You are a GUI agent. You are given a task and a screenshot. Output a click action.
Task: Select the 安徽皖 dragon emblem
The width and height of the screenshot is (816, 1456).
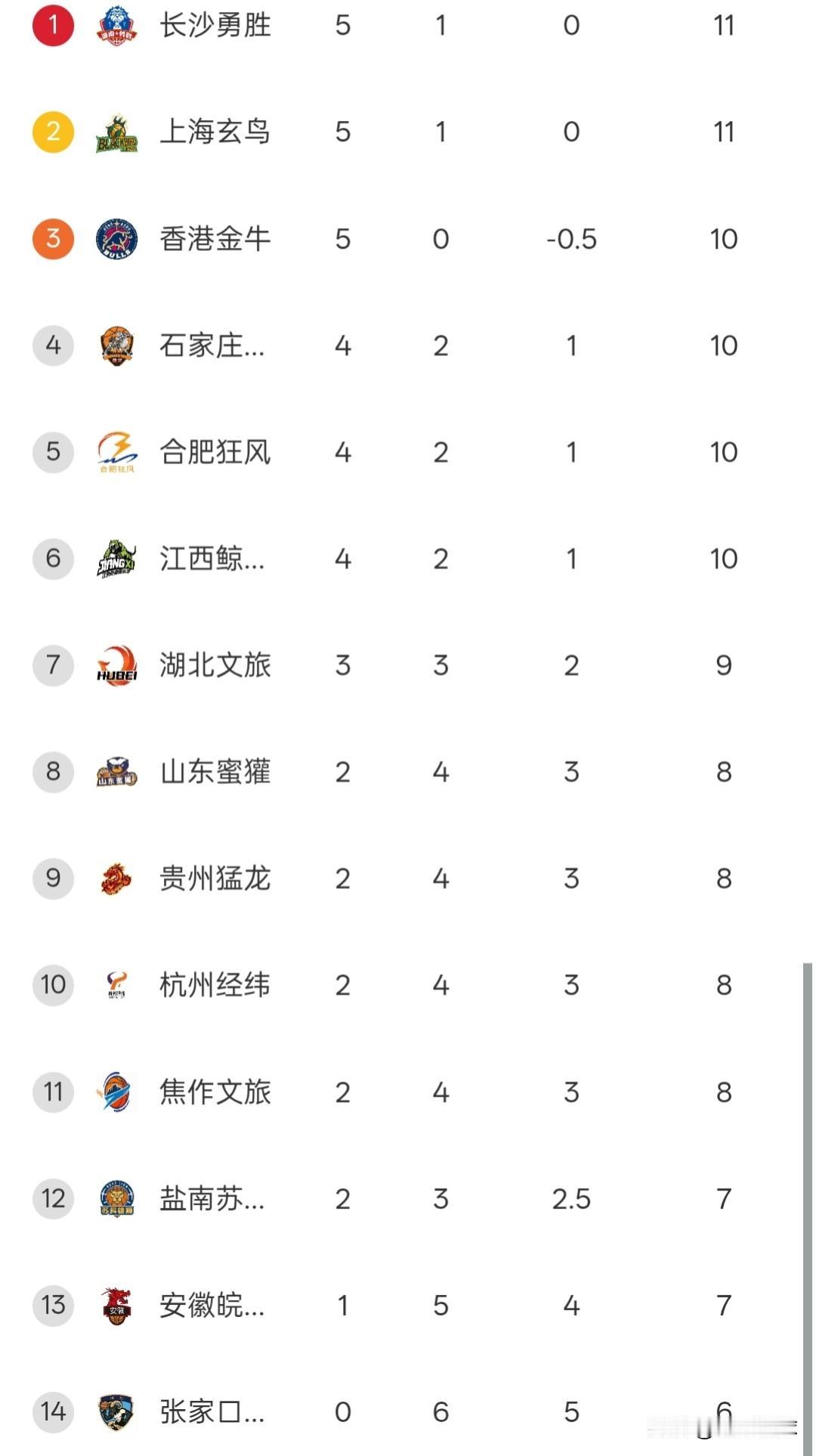click(x=117, y=1305)
